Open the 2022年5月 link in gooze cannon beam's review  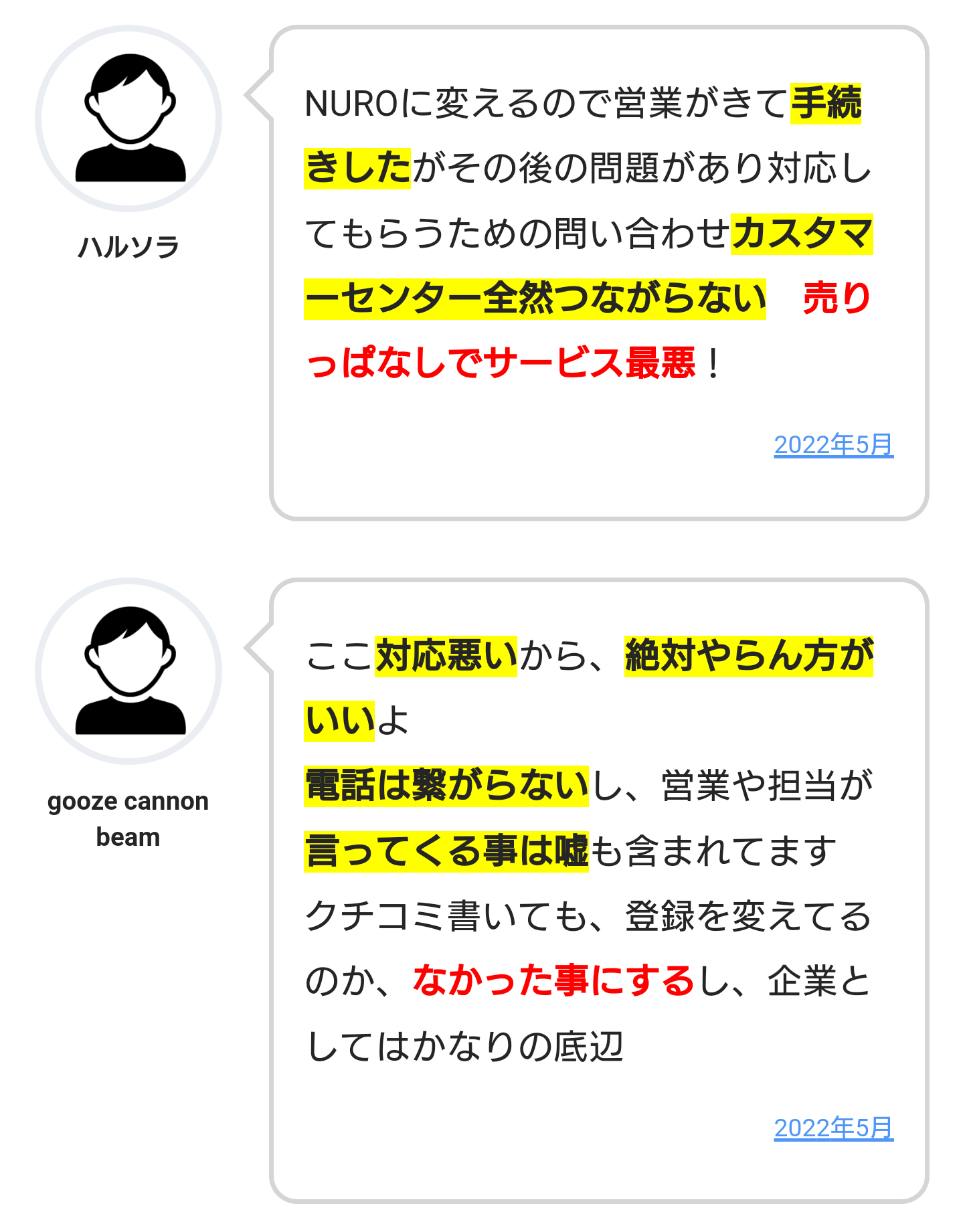pyautogui.click(x=833, y=1128)
